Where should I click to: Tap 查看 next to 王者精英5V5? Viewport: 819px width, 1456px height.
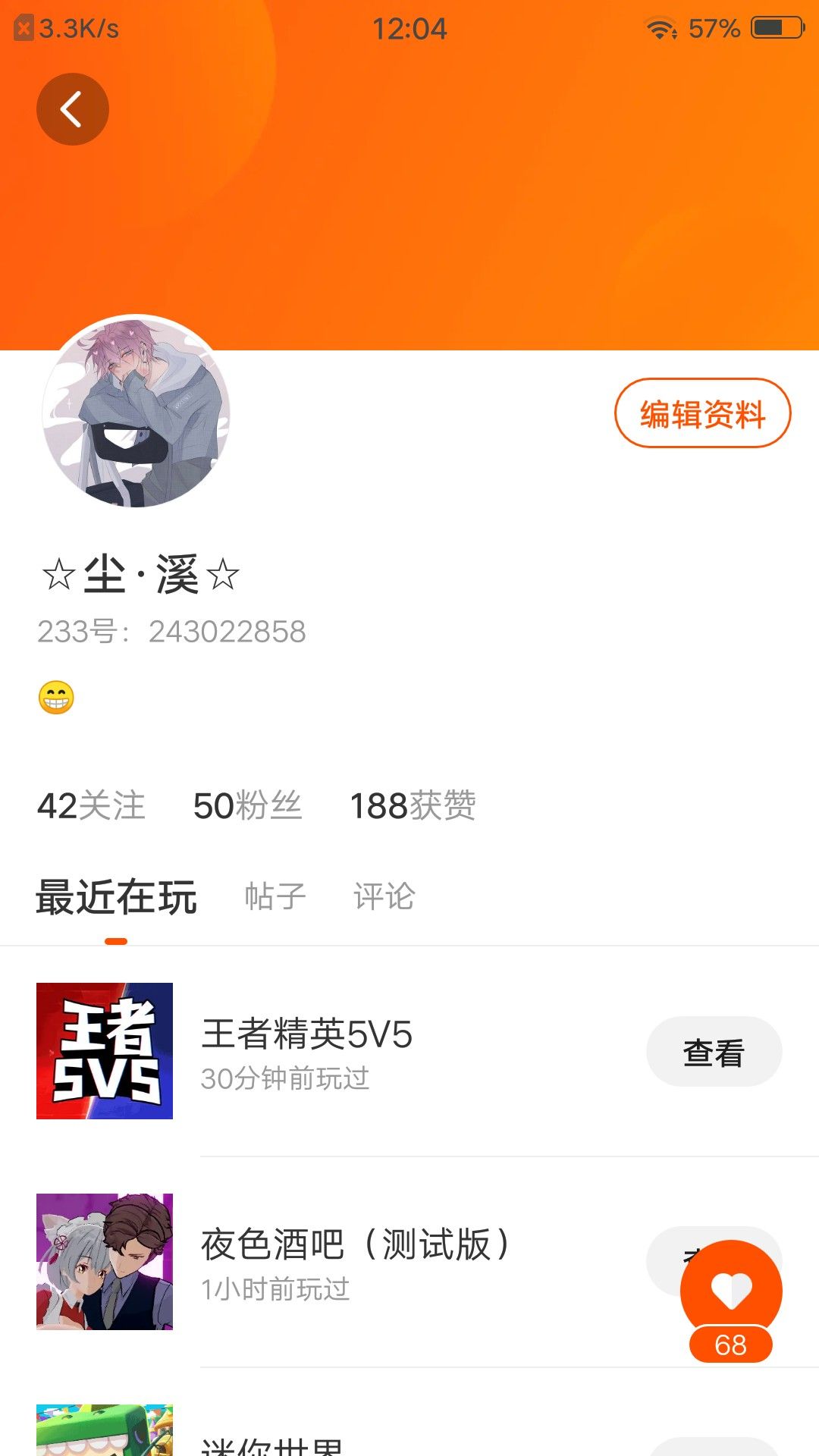pyautogui.click(x=714, y=1052)
